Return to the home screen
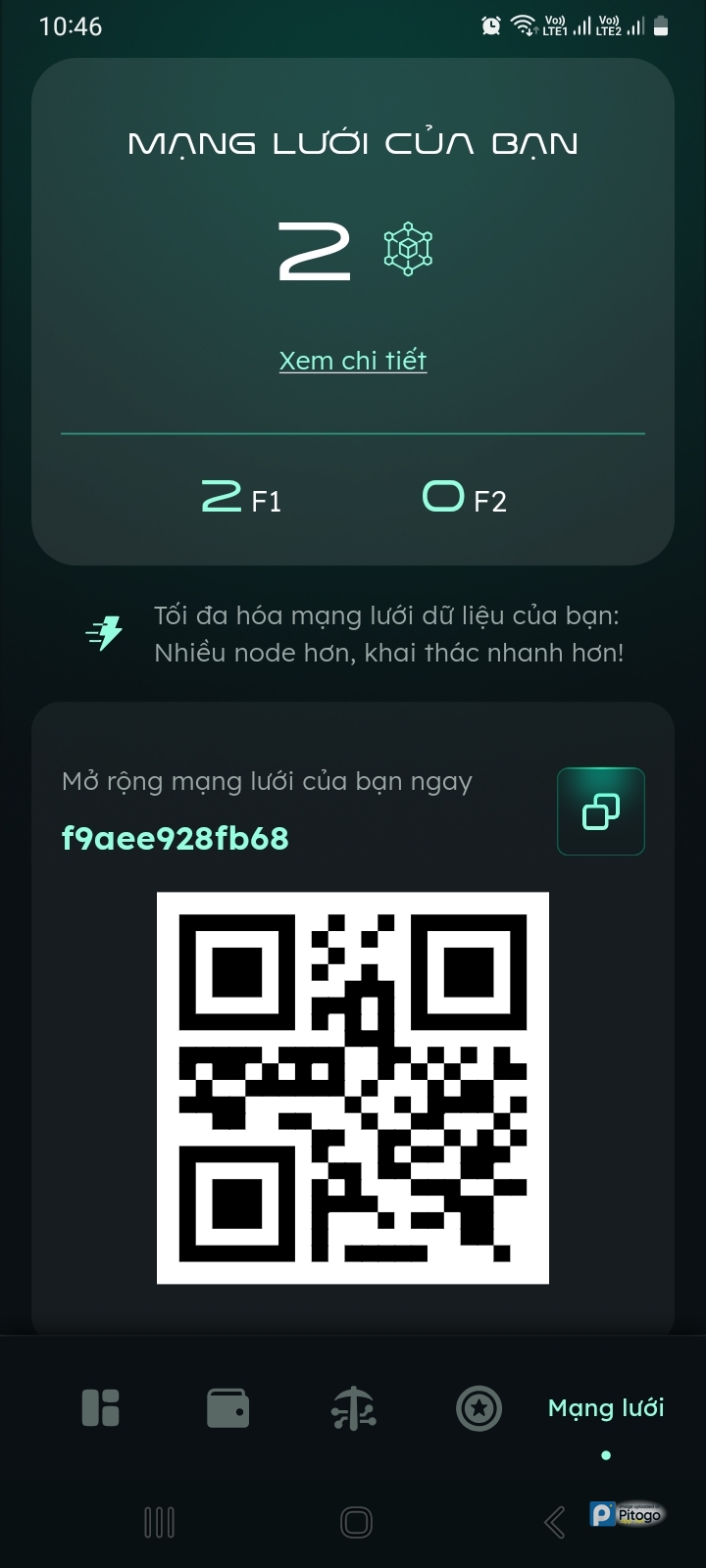The height and width of the screenshot is (1568, 706). point(355,1522)
